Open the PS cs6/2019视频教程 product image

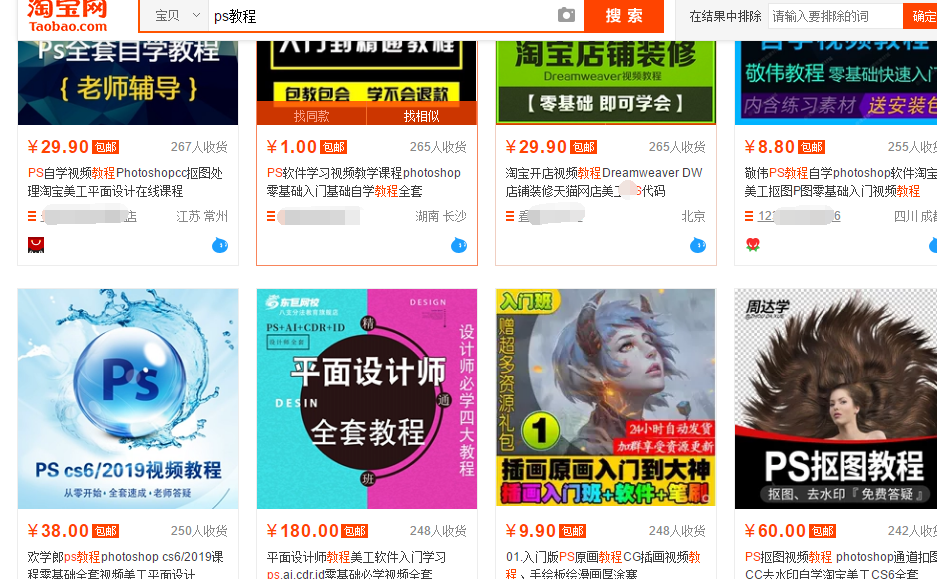pyautogui.click(x=128, y=398)
